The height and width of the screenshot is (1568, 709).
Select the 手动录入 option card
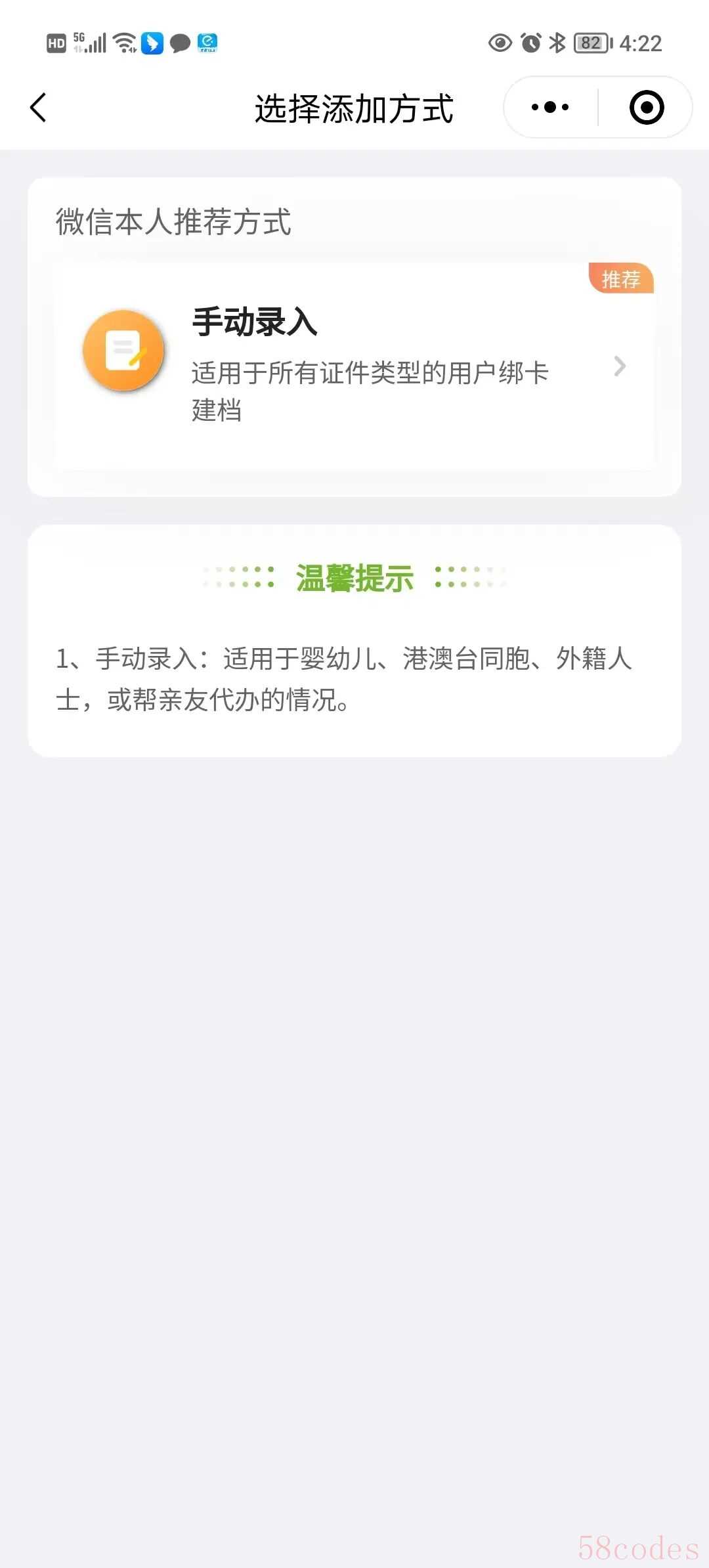tap(354, 365)
